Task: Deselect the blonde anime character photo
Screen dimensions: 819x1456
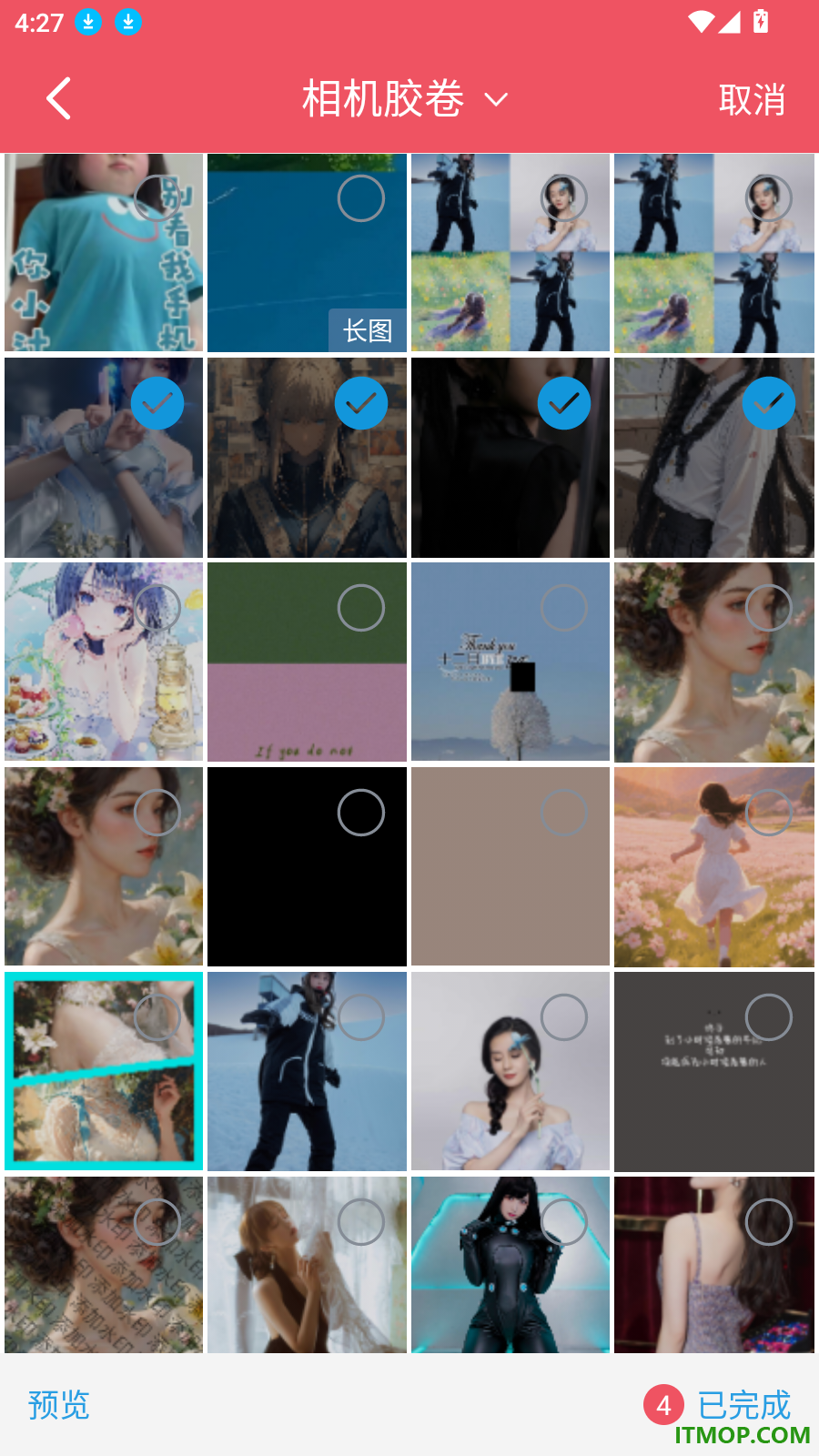Action: pos(361,403)
